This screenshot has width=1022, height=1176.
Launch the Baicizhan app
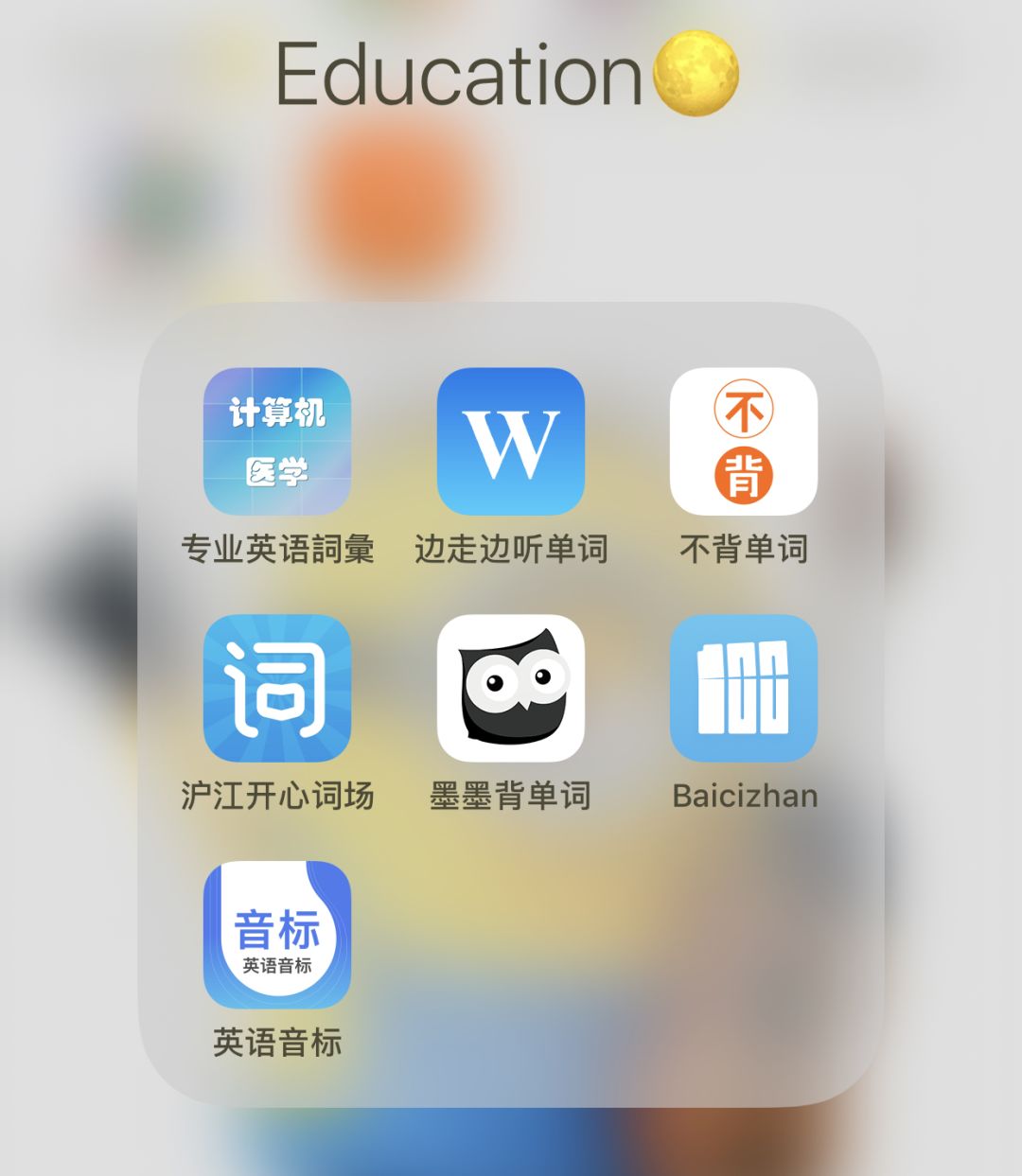tap(744, 688)
